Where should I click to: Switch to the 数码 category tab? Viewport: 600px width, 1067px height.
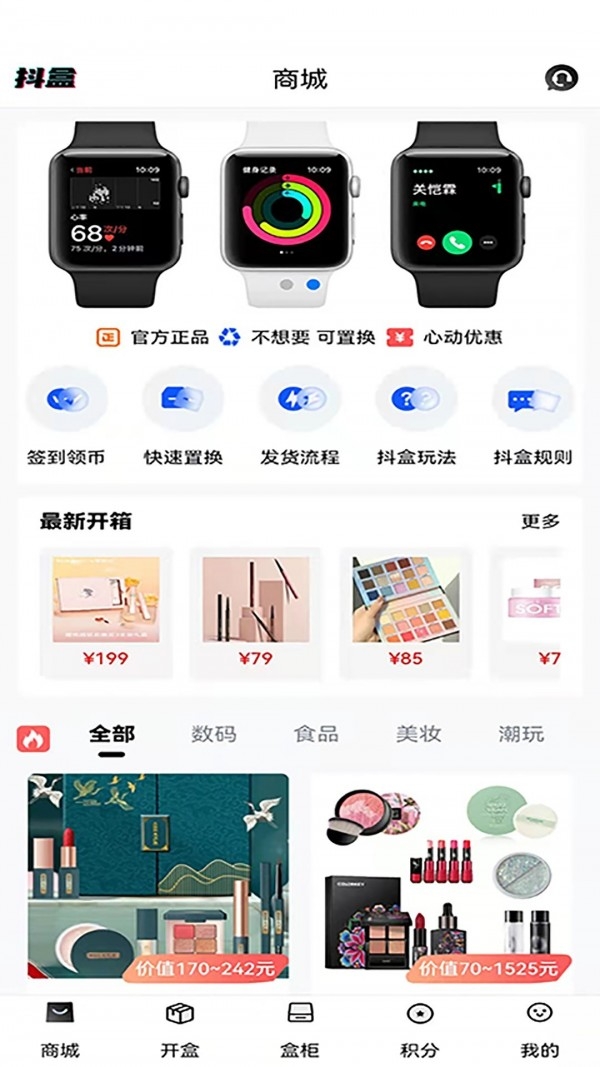pos(214,734)
